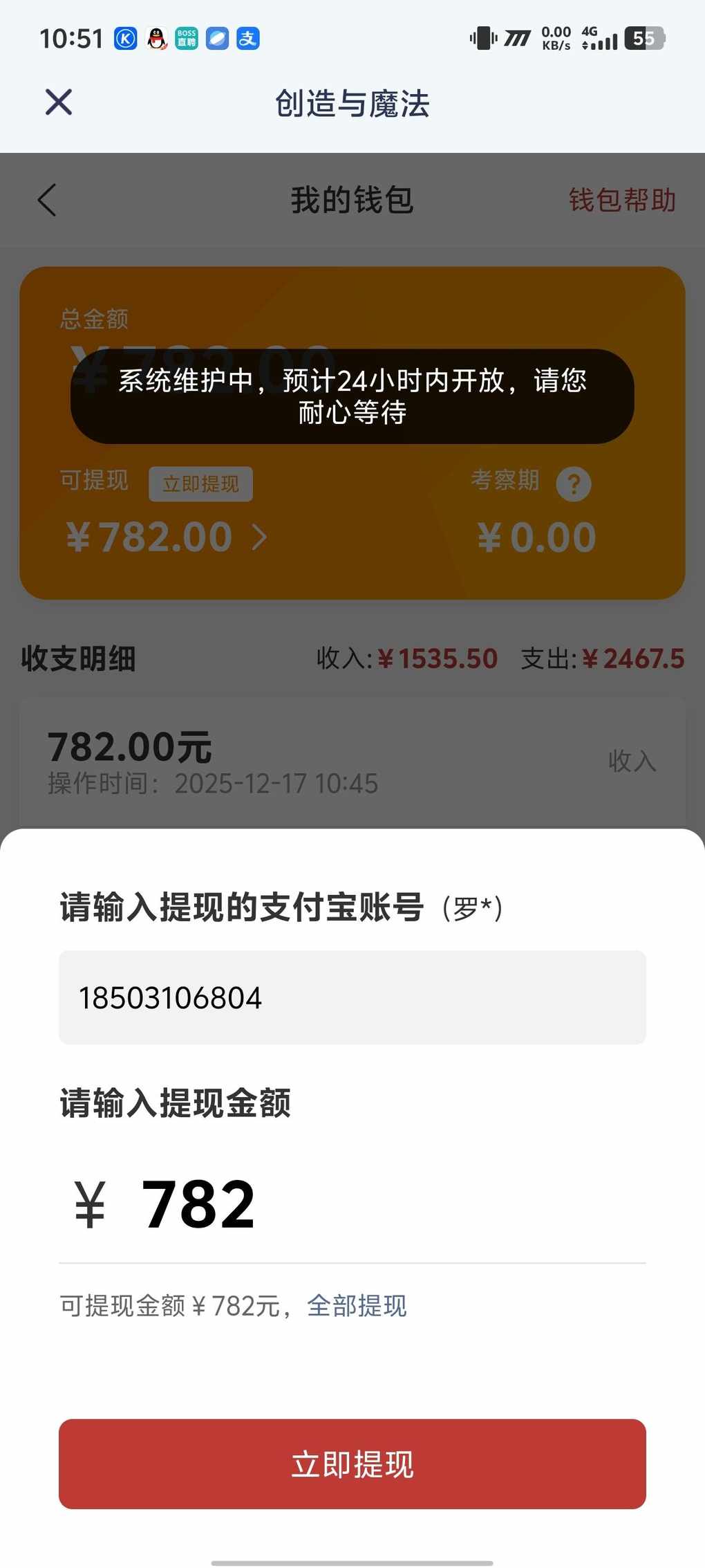Tap the small 立即提现 chip beside 可提现
Image resolution: width=705 pixels, height=1568 pixels.
click(200, 483)
